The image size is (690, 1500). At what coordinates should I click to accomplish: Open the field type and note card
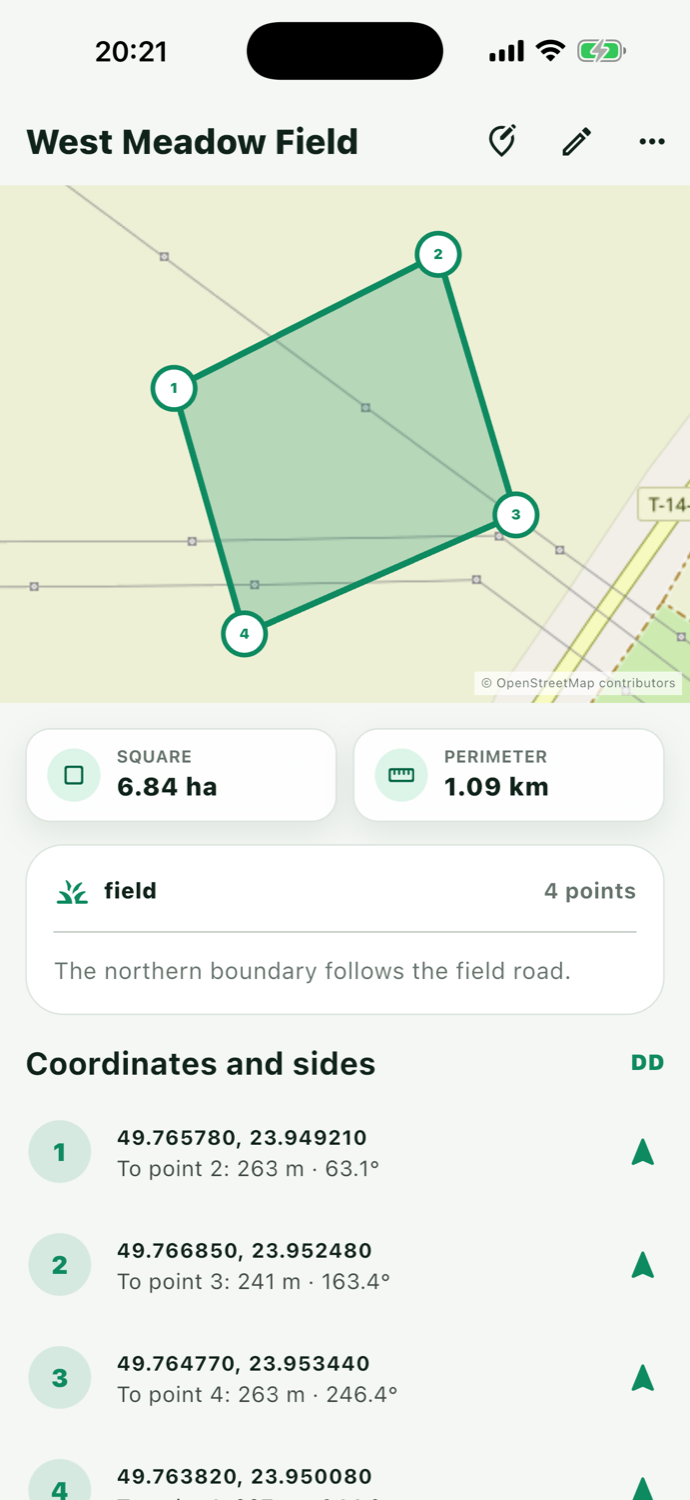click(345, 930)
